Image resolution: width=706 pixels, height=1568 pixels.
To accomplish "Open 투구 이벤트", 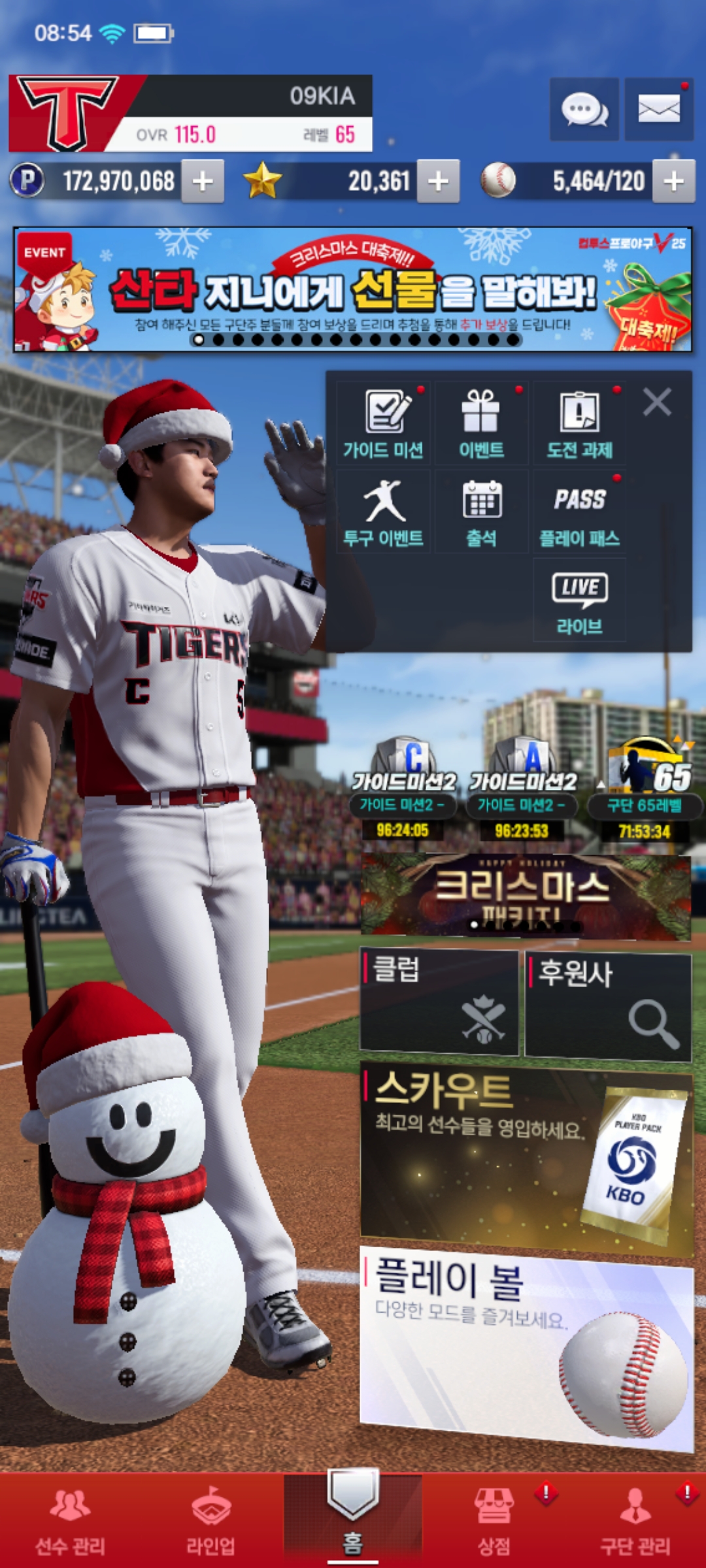I will (x=384, y=512).
